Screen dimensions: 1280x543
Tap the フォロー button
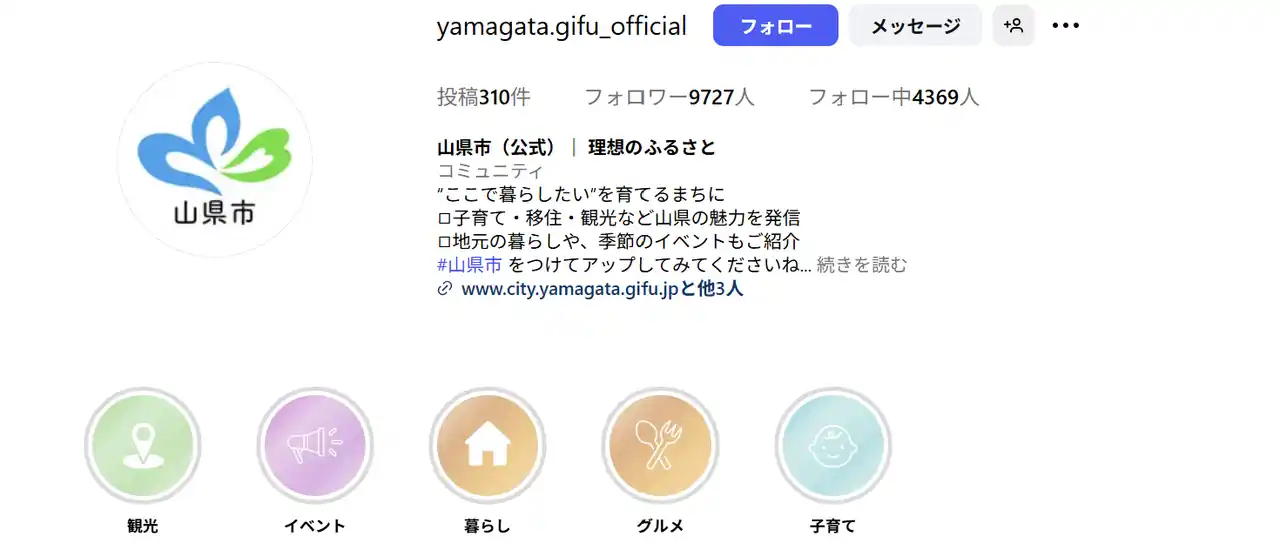coord(775,26)
